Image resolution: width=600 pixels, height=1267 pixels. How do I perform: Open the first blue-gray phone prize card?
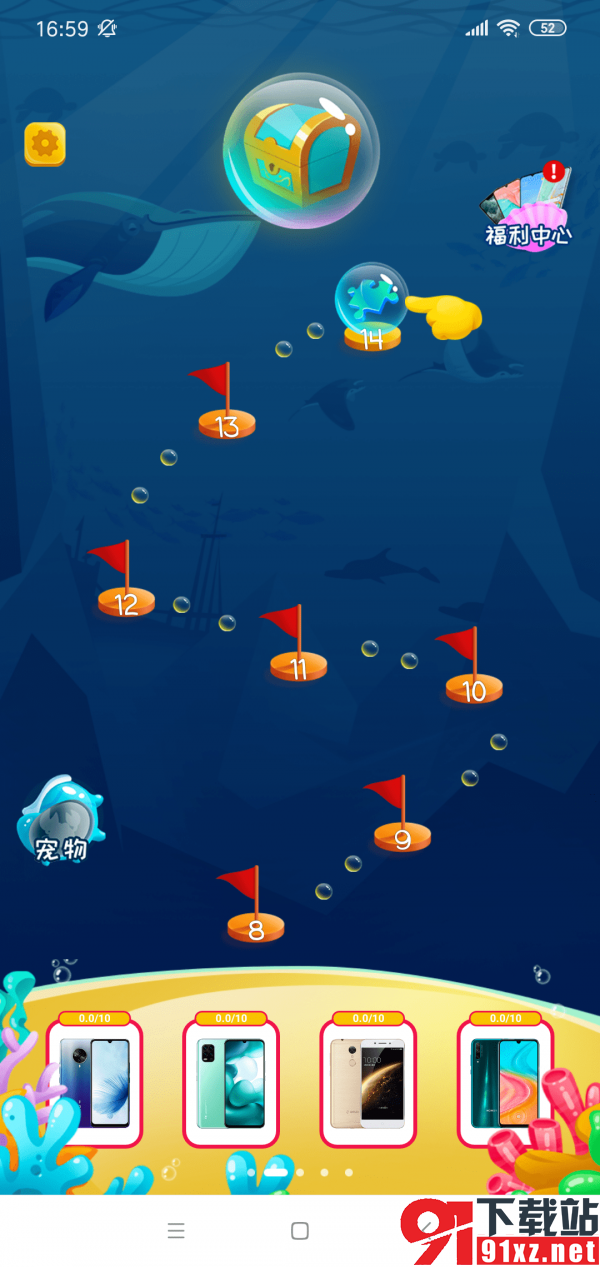tap(94, 1080)
